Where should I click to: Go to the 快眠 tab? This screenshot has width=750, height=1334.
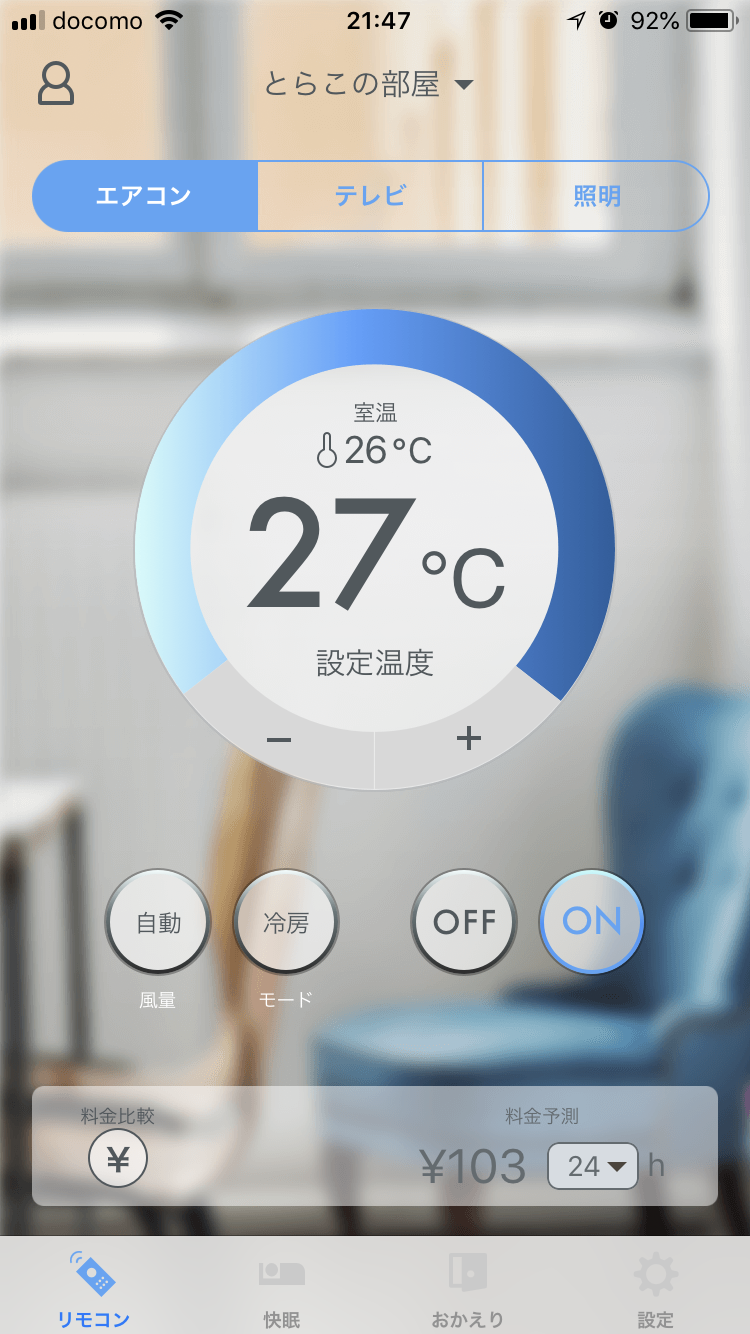[281, 1290]
